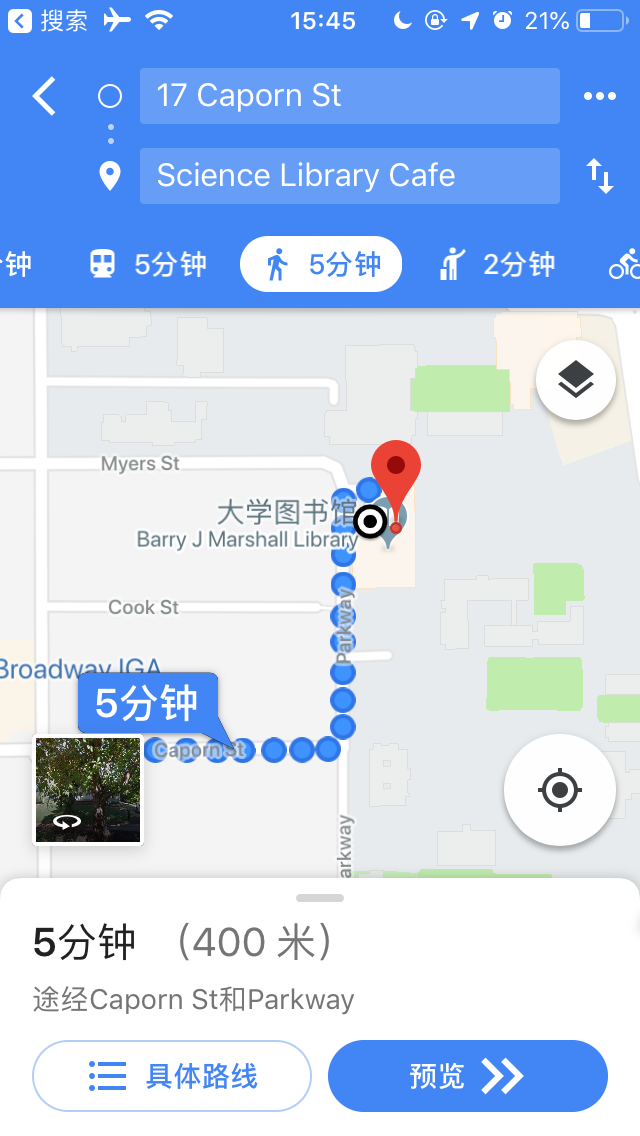Viewport: 640px width, 1136px height.
Task: Swap start and destination
Action: pyautogui.click(x=599, y=176)
